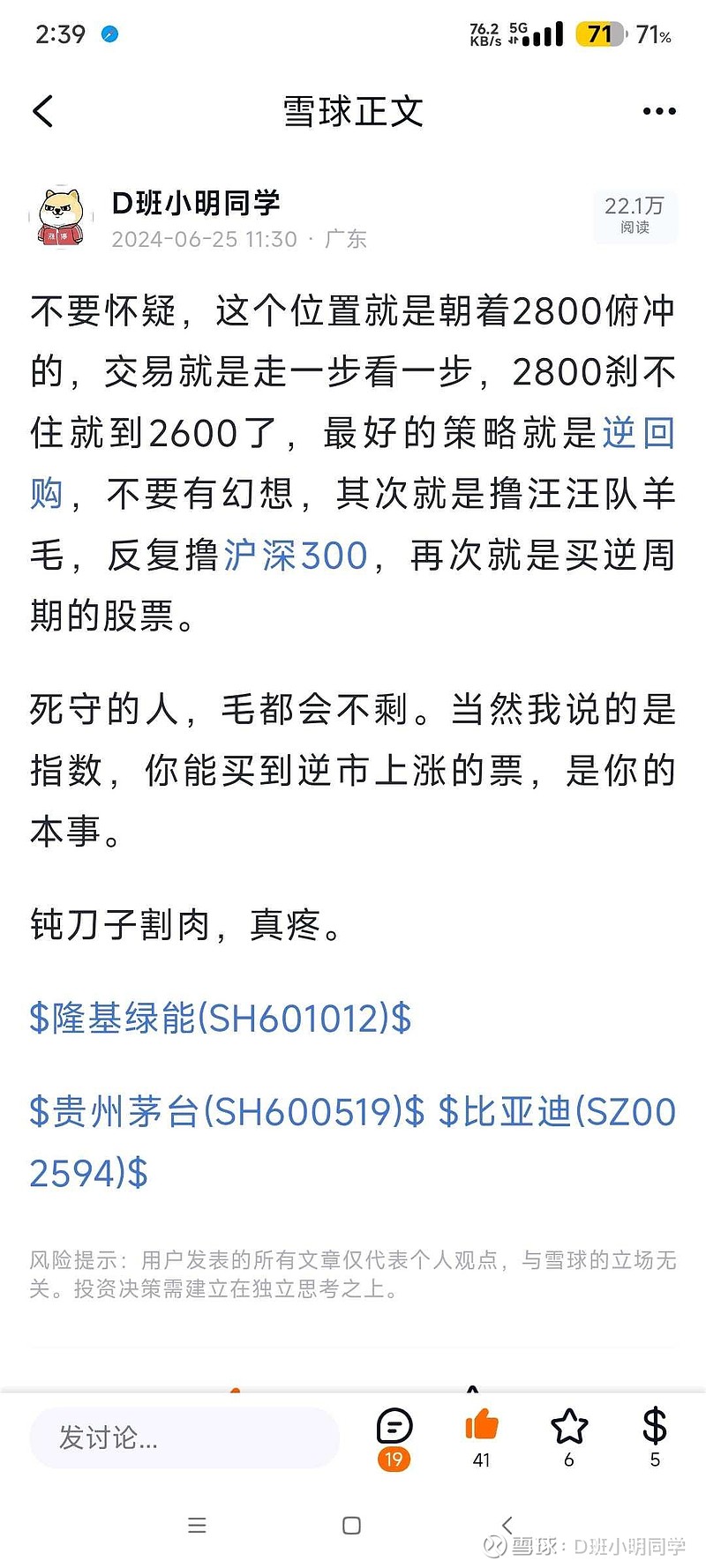Screen dimensions: 706x1568
Task: Favorite the post with the star icon
Action: [x=568, y=1437]
